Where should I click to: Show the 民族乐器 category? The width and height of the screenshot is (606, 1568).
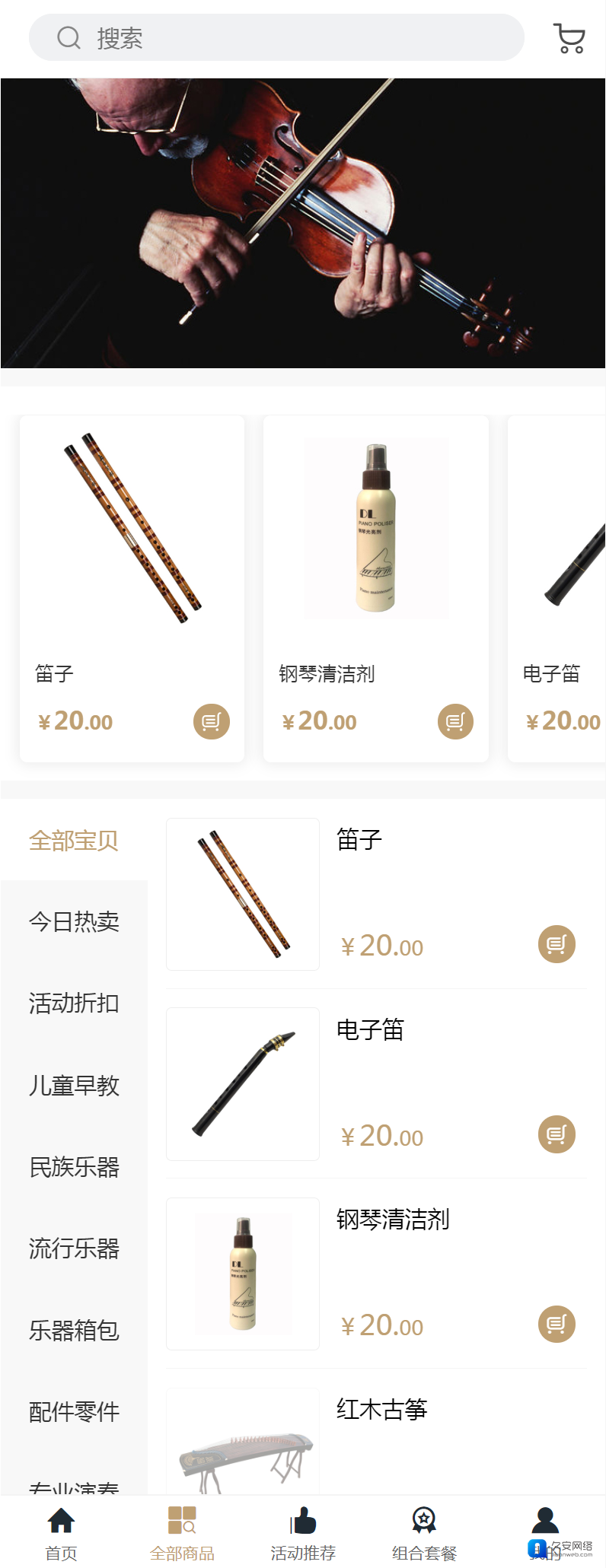[x=74, y=1167]
